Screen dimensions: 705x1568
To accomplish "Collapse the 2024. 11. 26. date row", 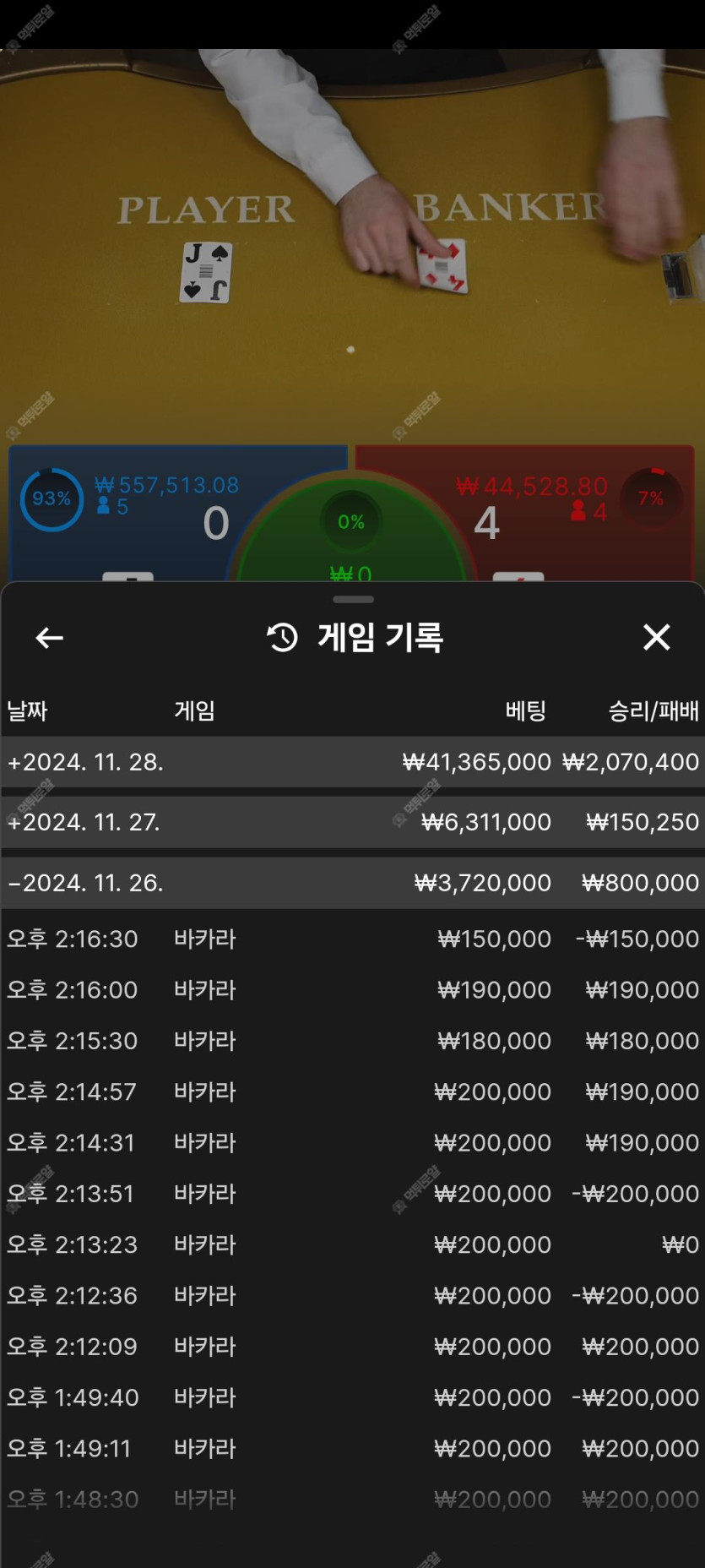I will [x=352, y=883].
